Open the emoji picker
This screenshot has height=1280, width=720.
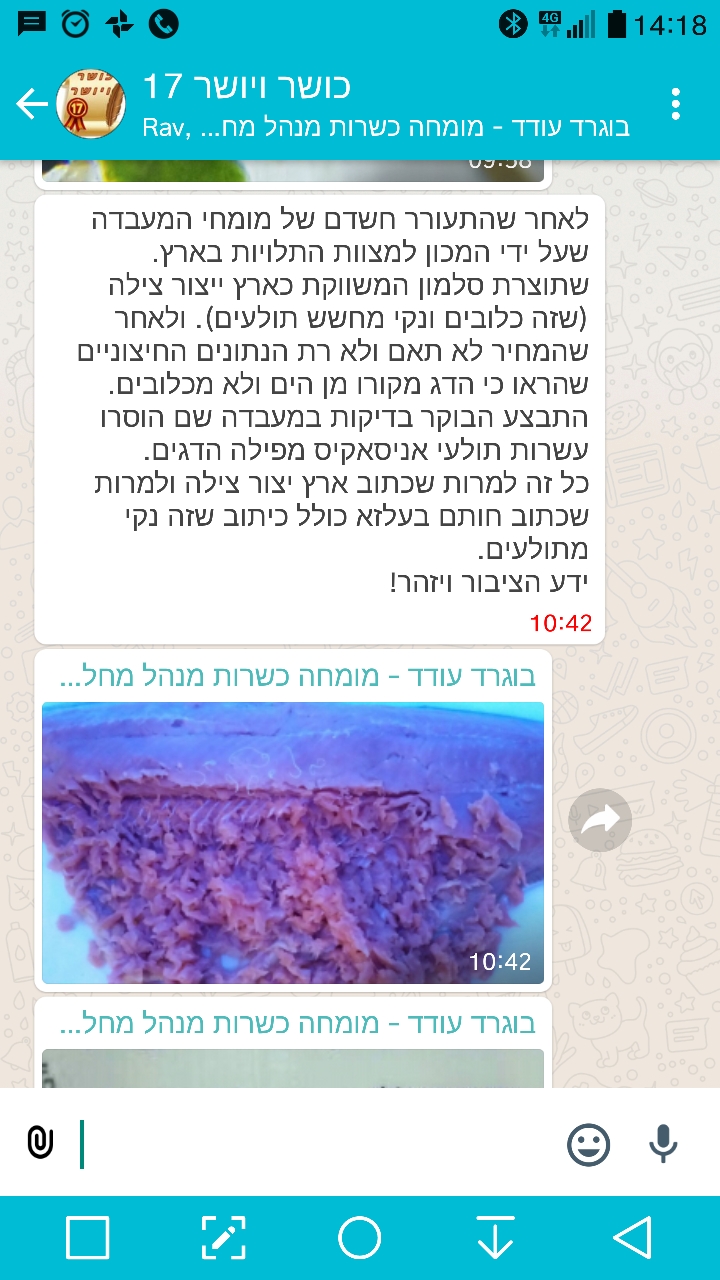(x=589, y=1143)
